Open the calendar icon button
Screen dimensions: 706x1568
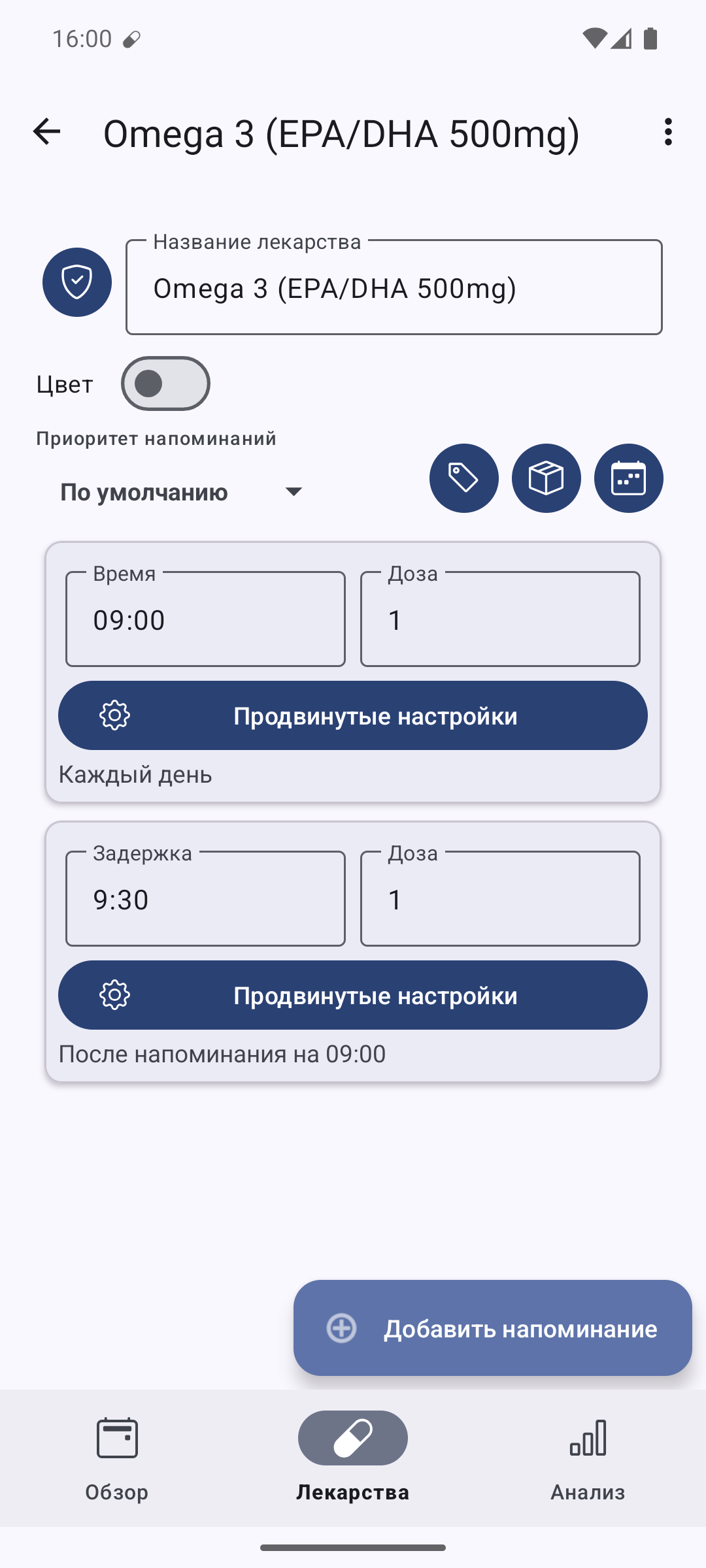[x=629, y=478]
